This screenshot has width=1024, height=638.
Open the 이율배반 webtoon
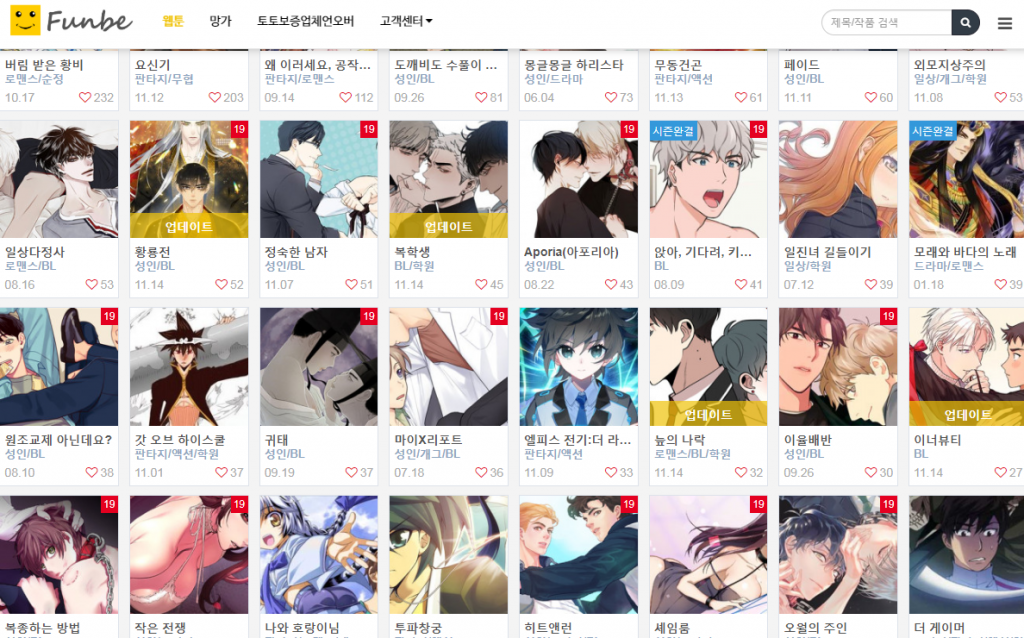click(x=838, y=366)
